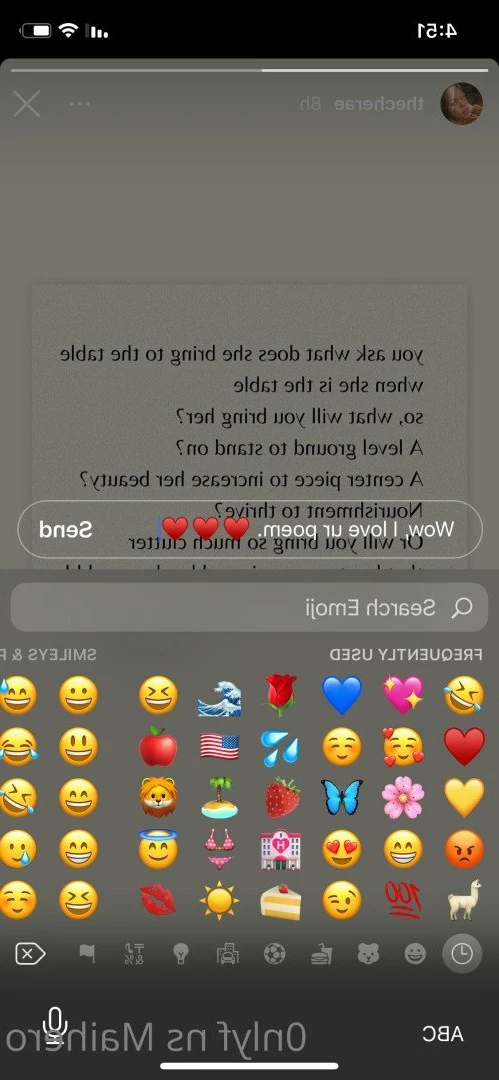499x1080 pixels.
Task: Insert the blue butterfly emoji
Action: tap(342, 798)
